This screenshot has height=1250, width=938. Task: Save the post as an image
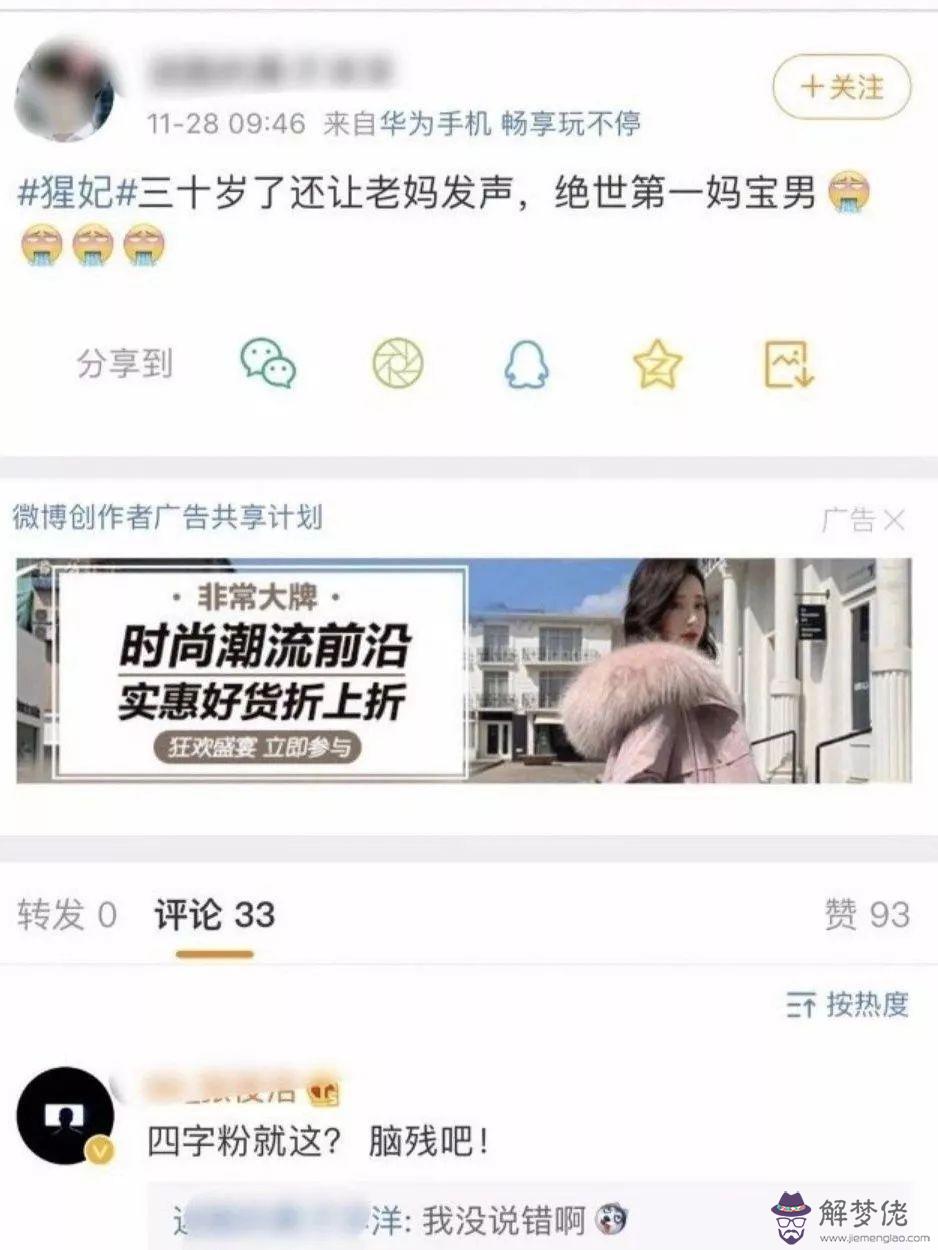tap(789, 364)
